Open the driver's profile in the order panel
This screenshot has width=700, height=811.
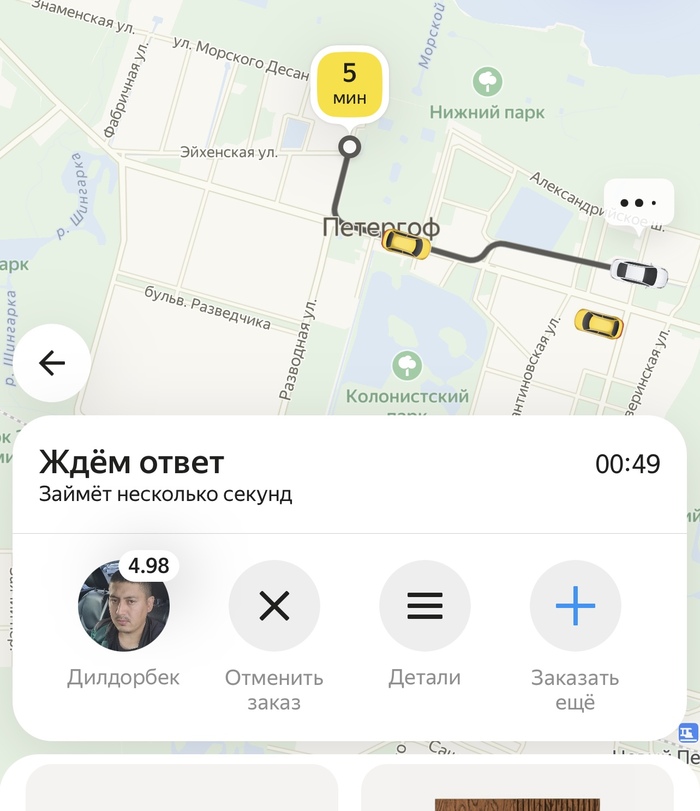124,606
